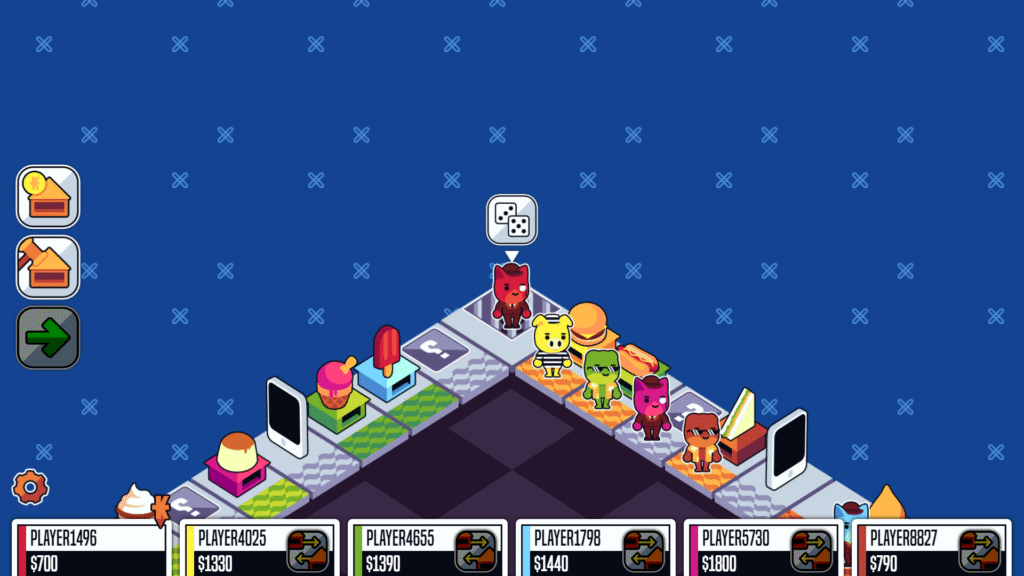This screenshot has height=576, width=1024.
Task: Tap the green arrow to end turn
Action: [48, 338]
